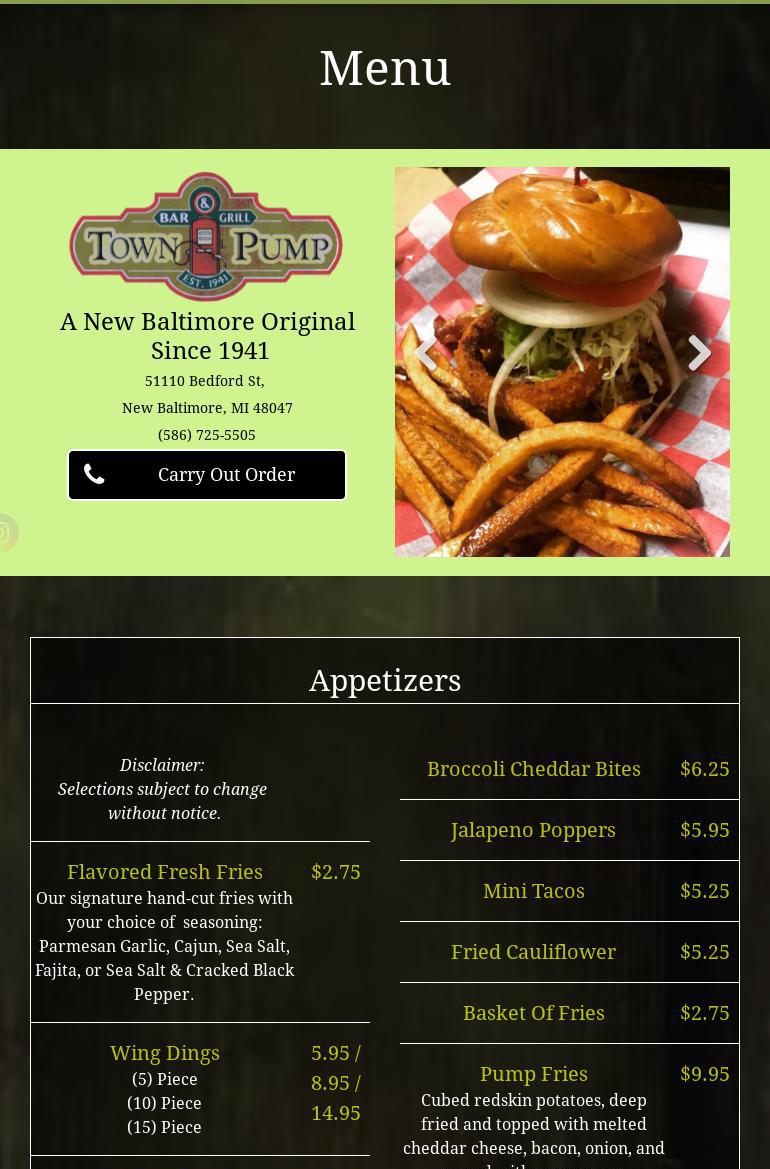
Task: Tap the Carry Out Order button
Action: (207, 475)
